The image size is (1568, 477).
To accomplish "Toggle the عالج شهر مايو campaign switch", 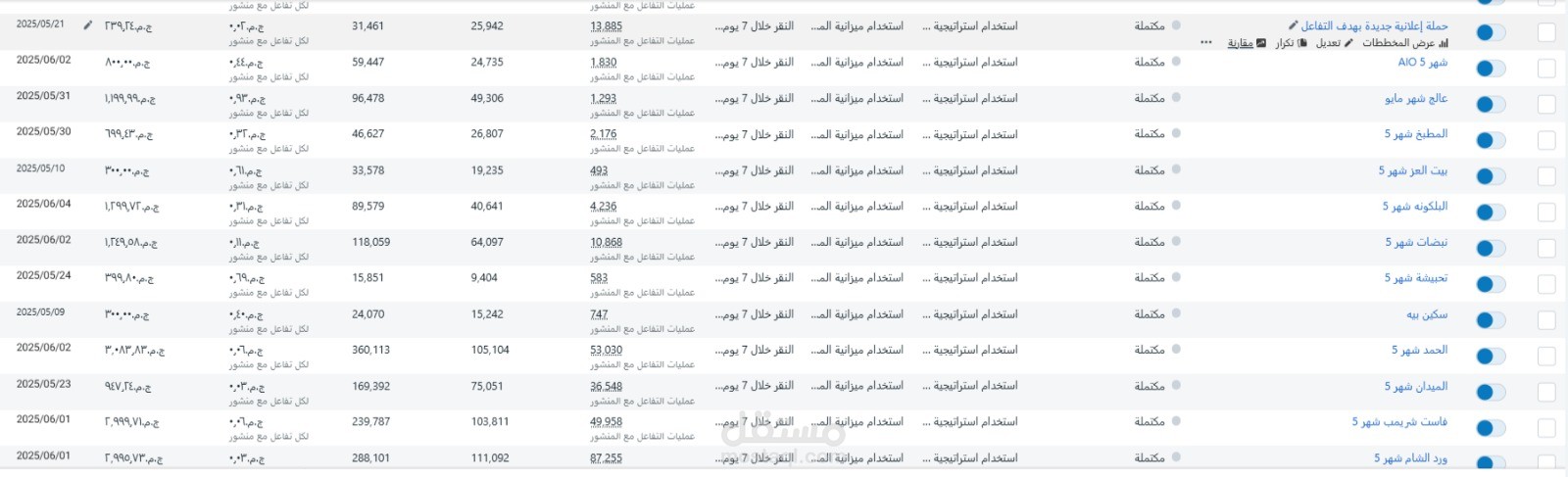I will pos(1491,105).
